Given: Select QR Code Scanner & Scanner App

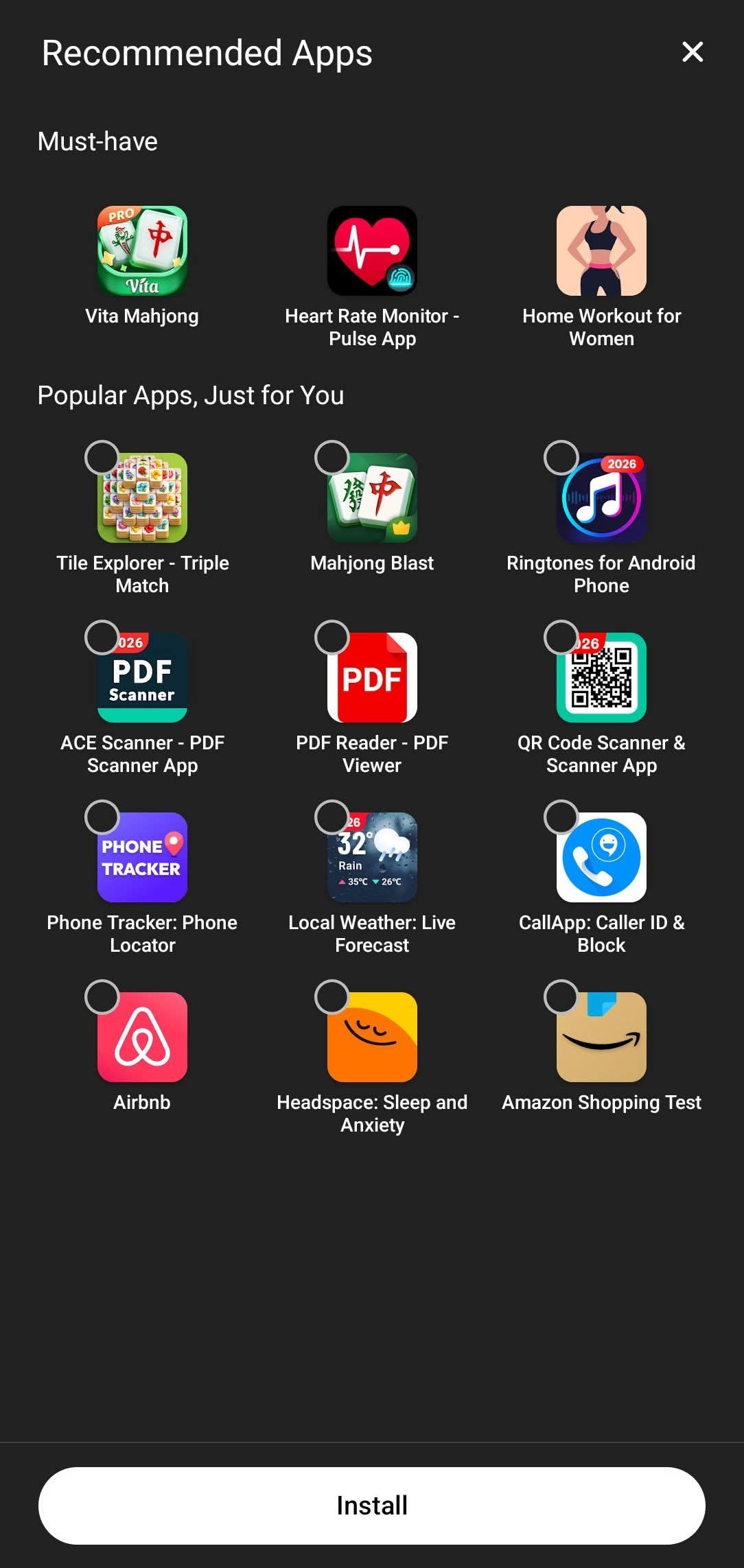Looking at the screenshot, I should [561, 637].
